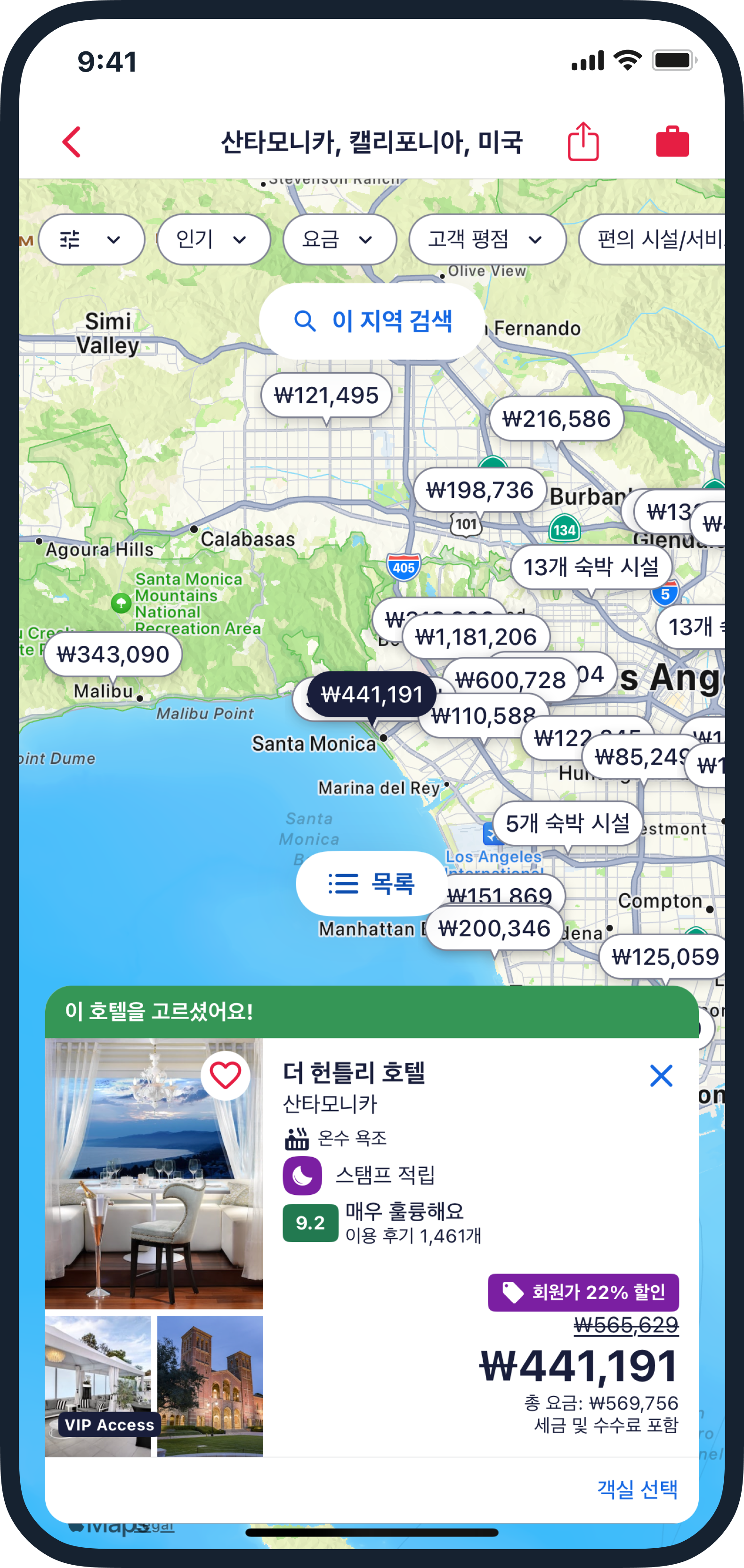This screenshot has height=1568, width=744.
Task: Select the ₩216,586 map price pin
Action: tap(557, 419)
